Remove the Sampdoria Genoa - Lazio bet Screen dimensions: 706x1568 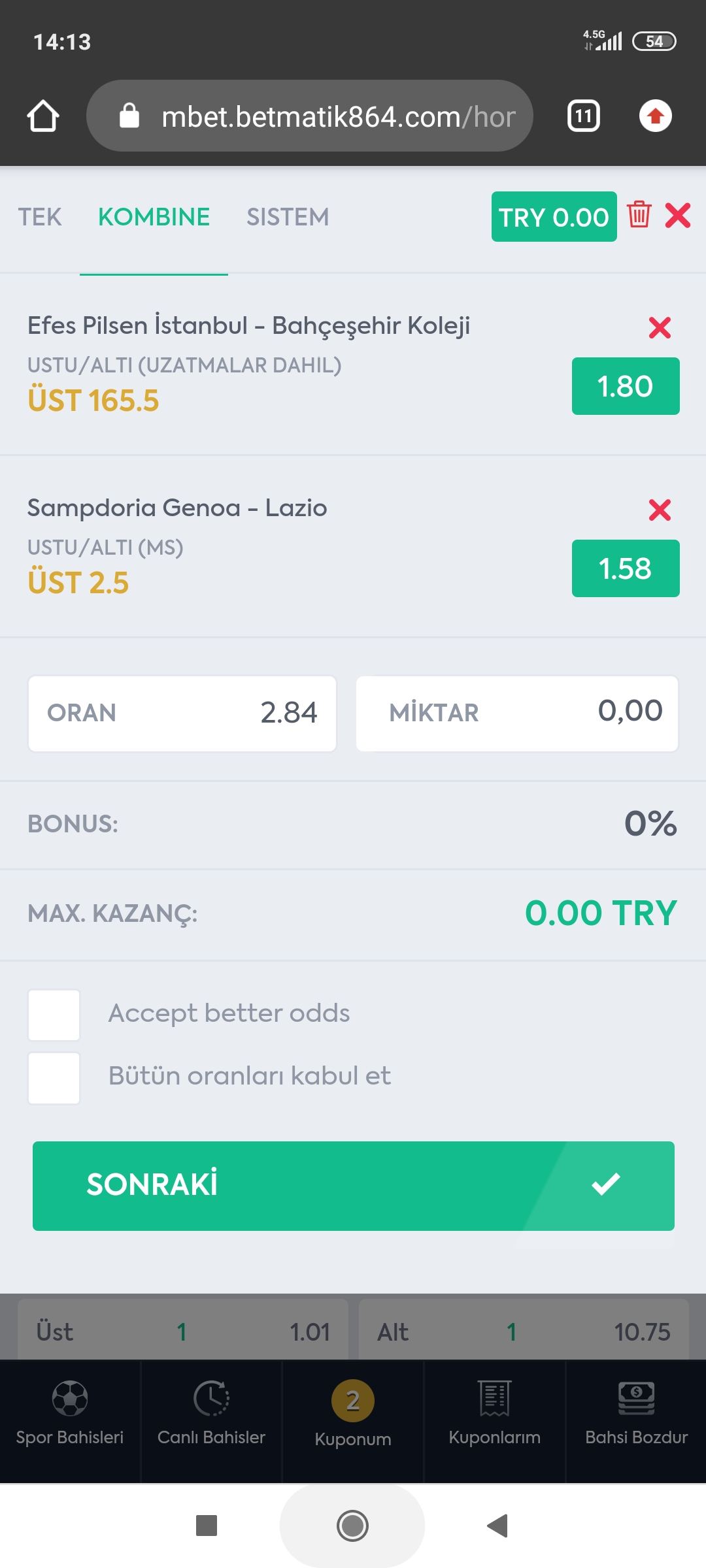tap(660, 510)
